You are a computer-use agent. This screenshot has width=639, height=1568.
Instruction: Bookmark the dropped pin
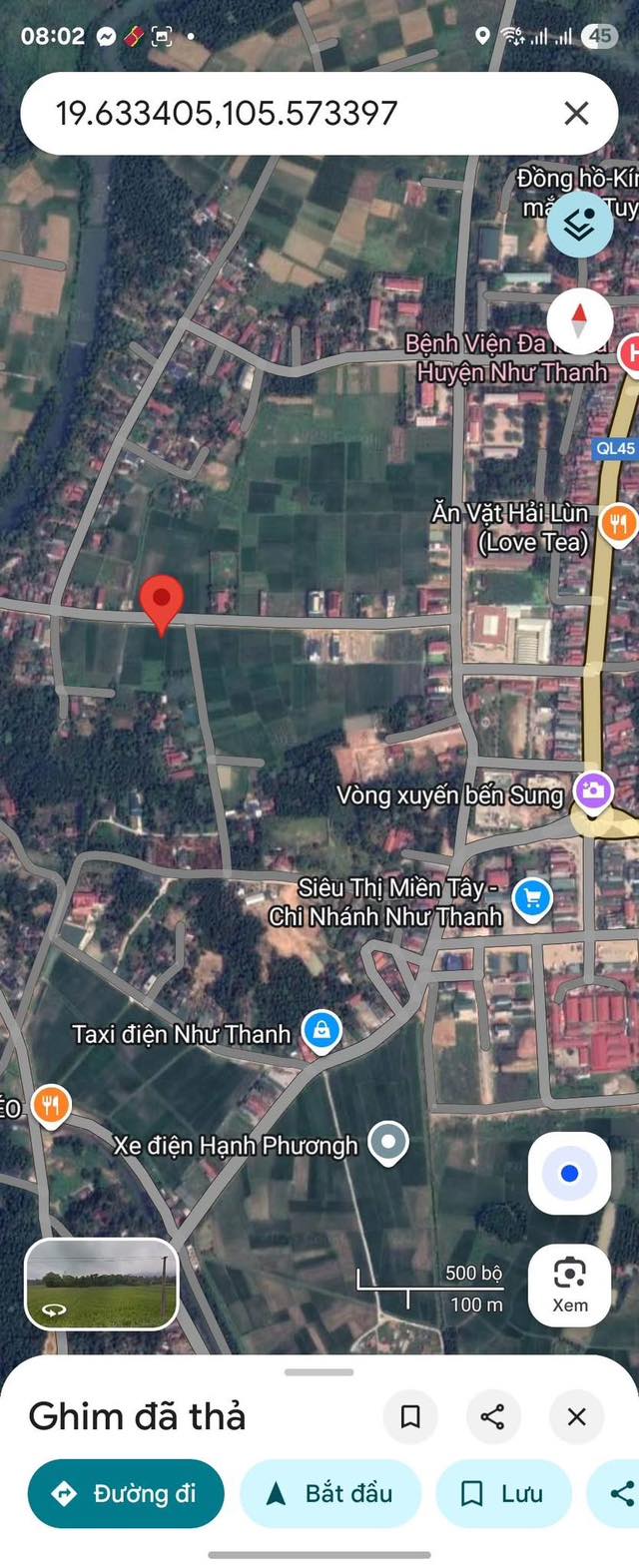coord(410,1416)
